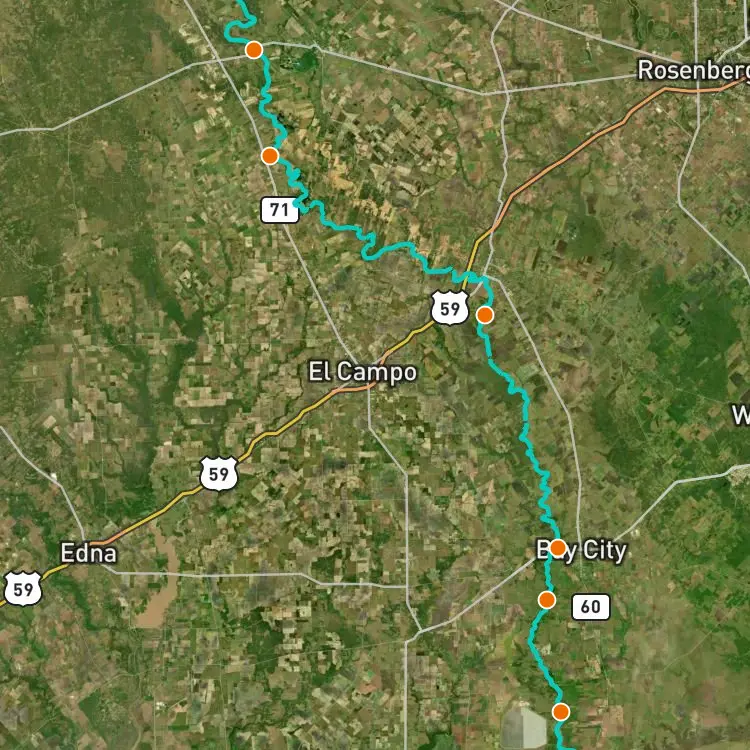Select the orange marker just above highway 71 shield
750x750 pixels.
click(x=270, y=156)
